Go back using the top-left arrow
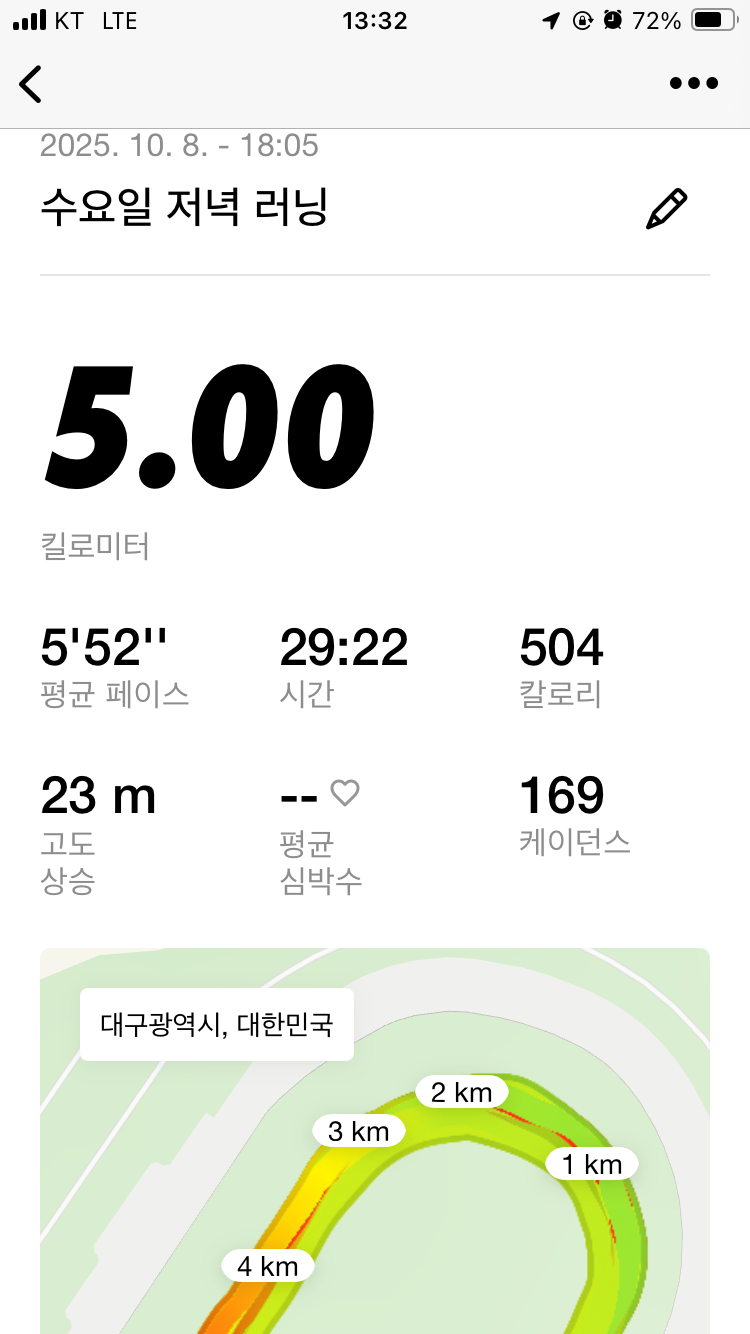Image resolution: width=750 pixels, height=1334 pixels. [31, 84]
